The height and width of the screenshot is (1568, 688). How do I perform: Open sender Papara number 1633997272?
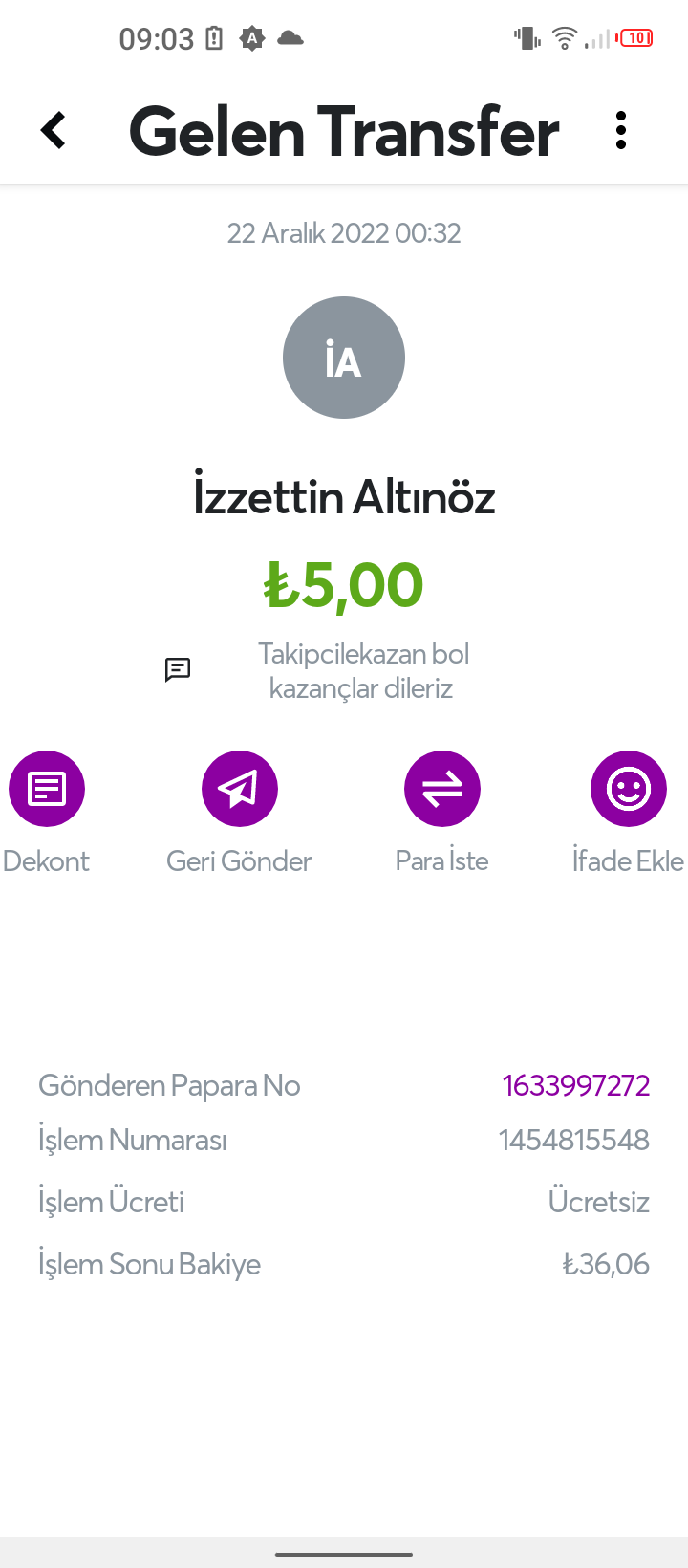[575, 1085]
